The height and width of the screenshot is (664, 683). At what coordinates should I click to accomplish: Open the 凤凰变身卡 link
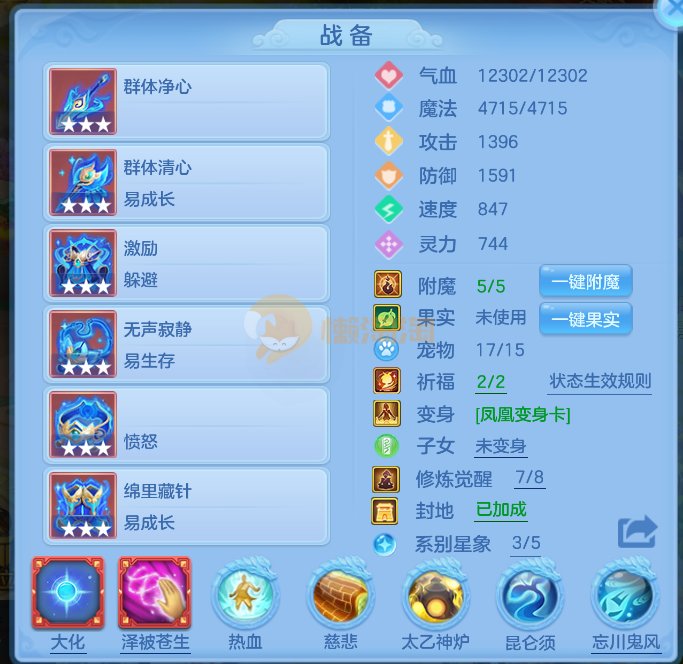tap(523, 414)
